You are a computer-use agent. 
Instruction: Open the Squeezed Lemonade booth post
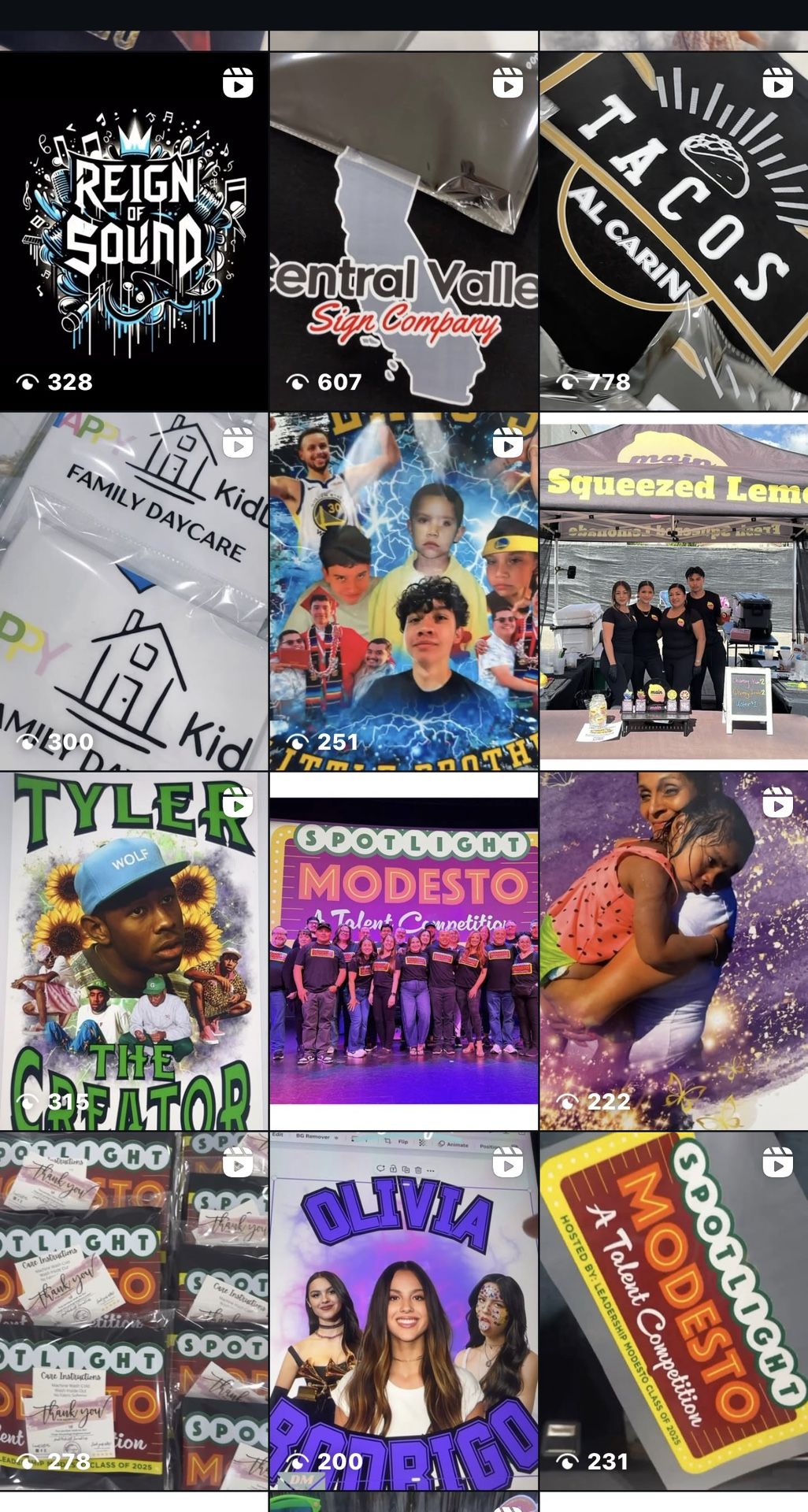673,591
